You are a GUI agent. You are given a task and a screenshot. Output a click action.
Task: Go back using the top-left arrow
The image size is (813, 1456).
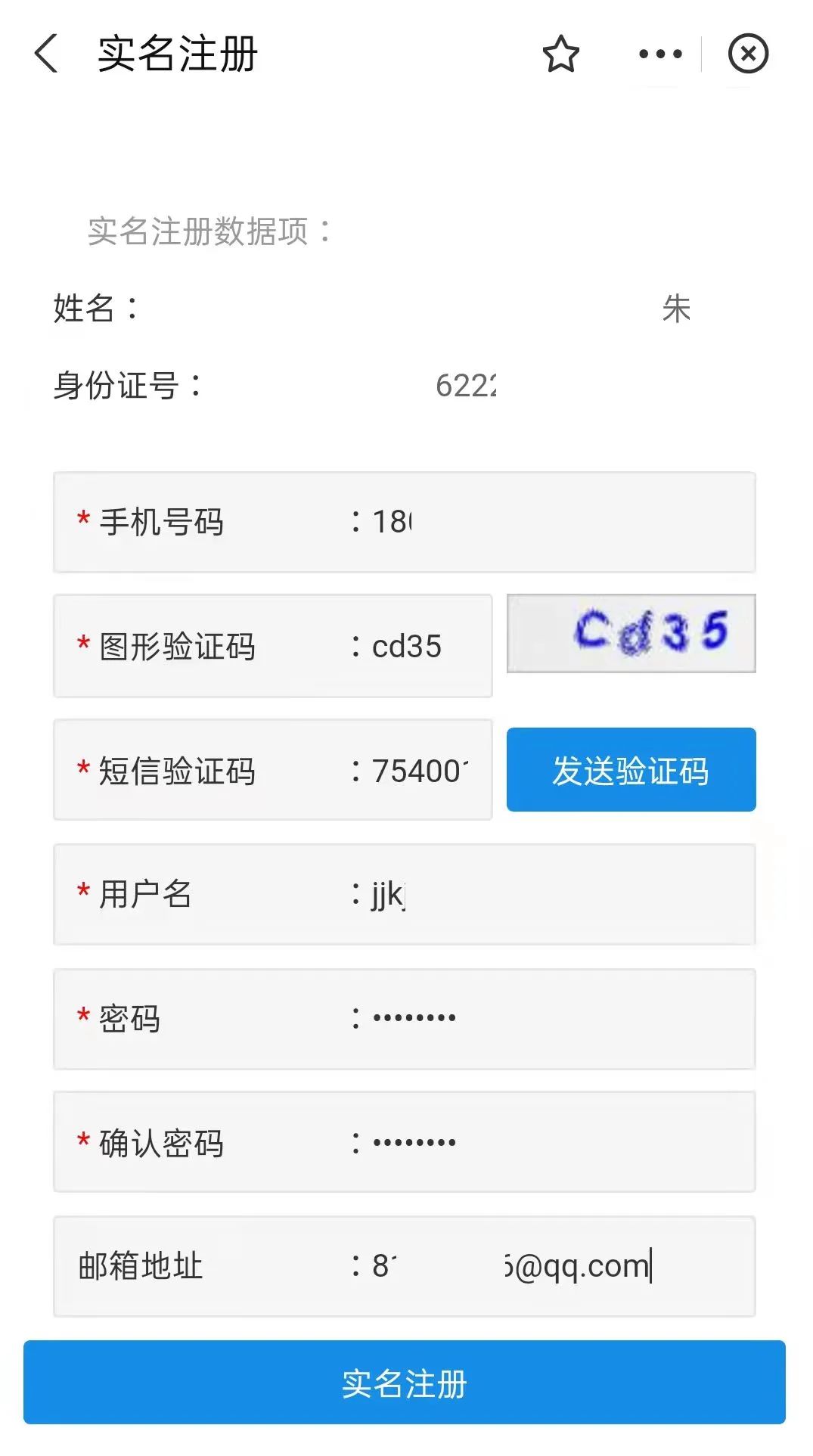tap(46, 54)
